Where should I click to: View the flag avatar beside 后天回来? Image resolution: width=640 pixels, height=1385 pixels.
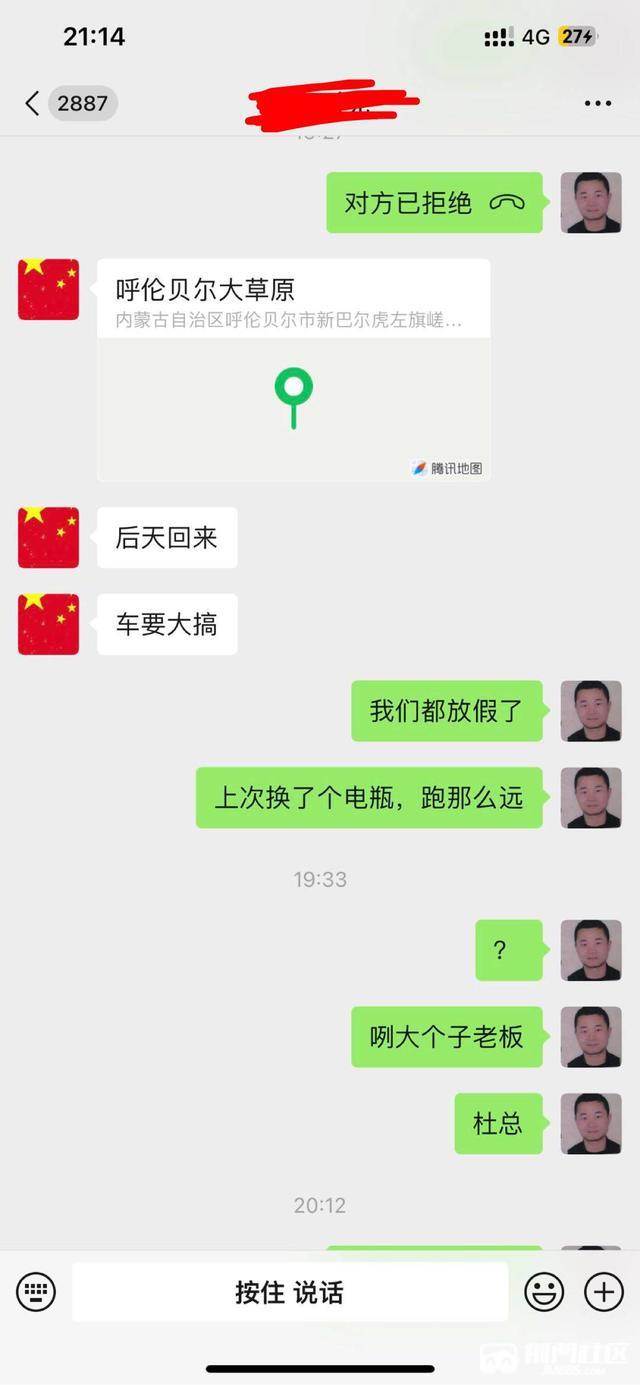[48, 537]
